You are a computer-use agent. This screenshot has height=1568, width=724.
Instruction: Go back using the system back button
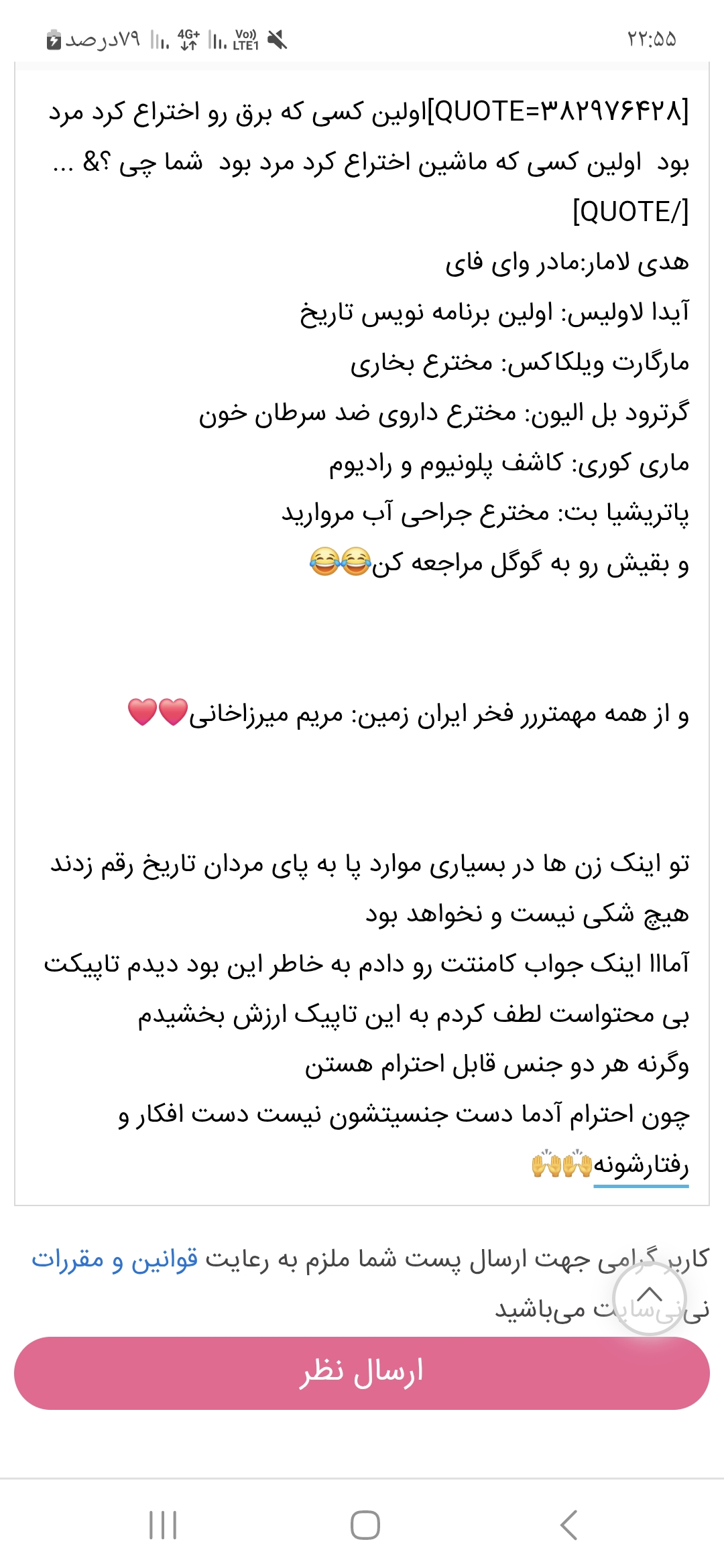(568, 1525)
